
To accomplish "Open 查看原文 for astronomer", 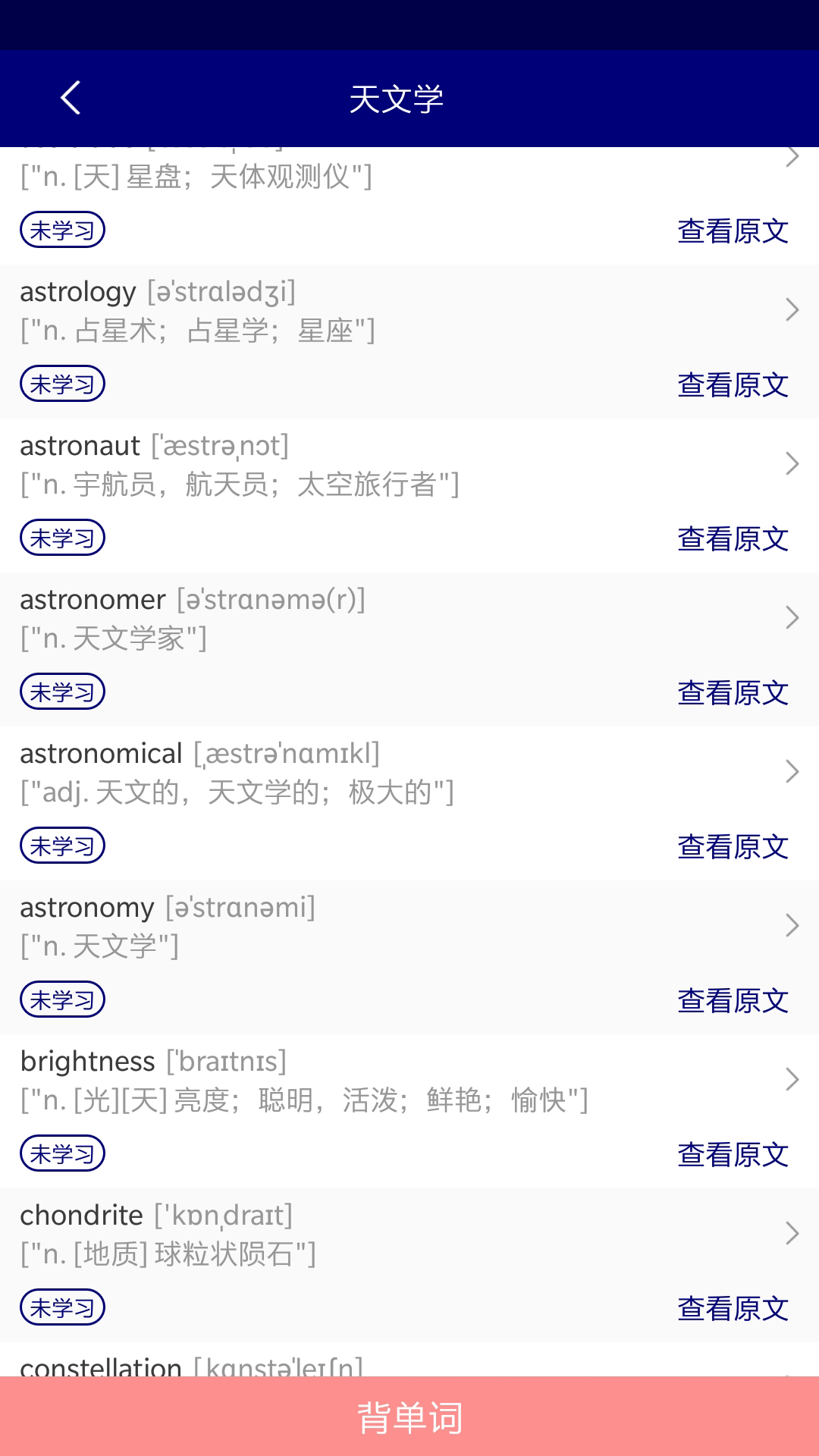I will [733, 692].
